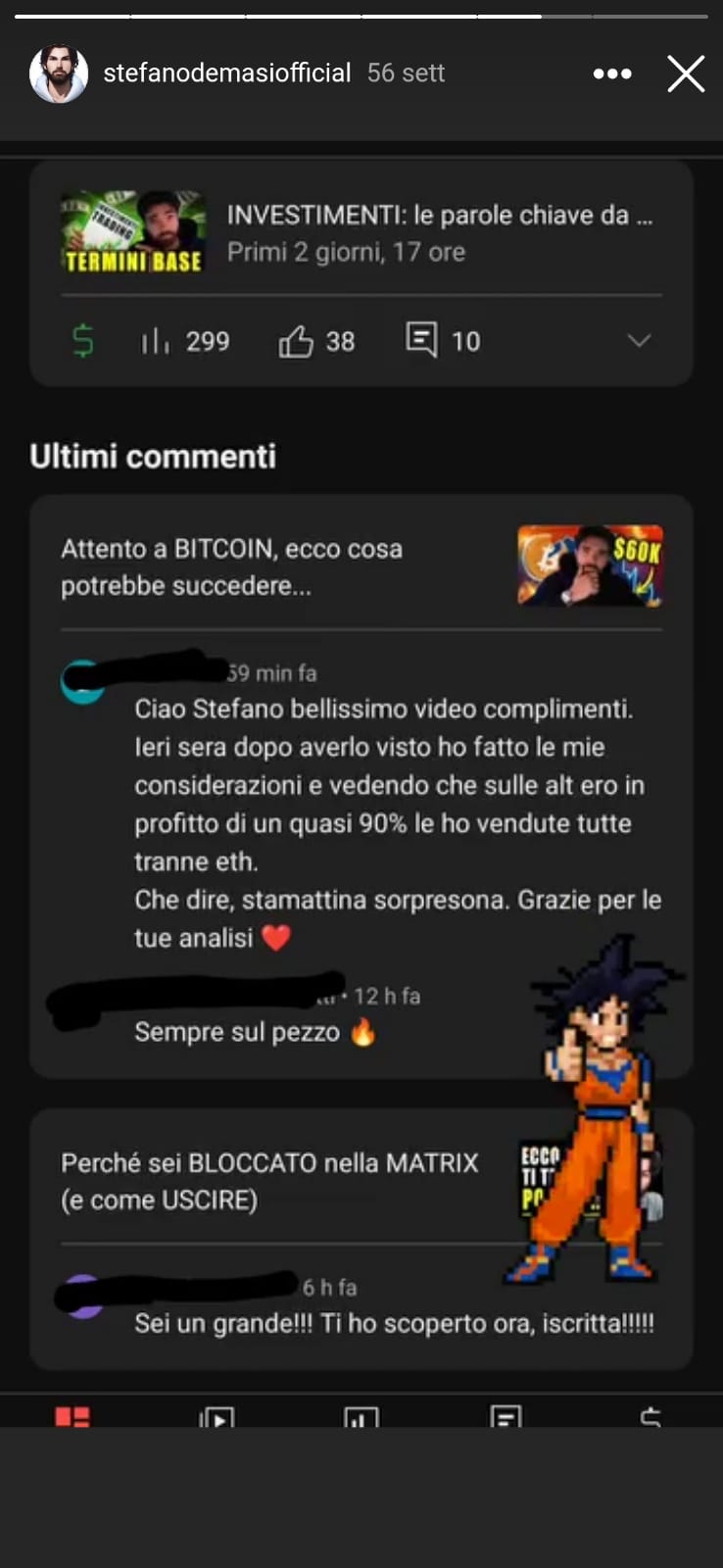Open the stefanodemasiofficial username link
Viewport: 723px width, 1568px height.
click(227, 73)
